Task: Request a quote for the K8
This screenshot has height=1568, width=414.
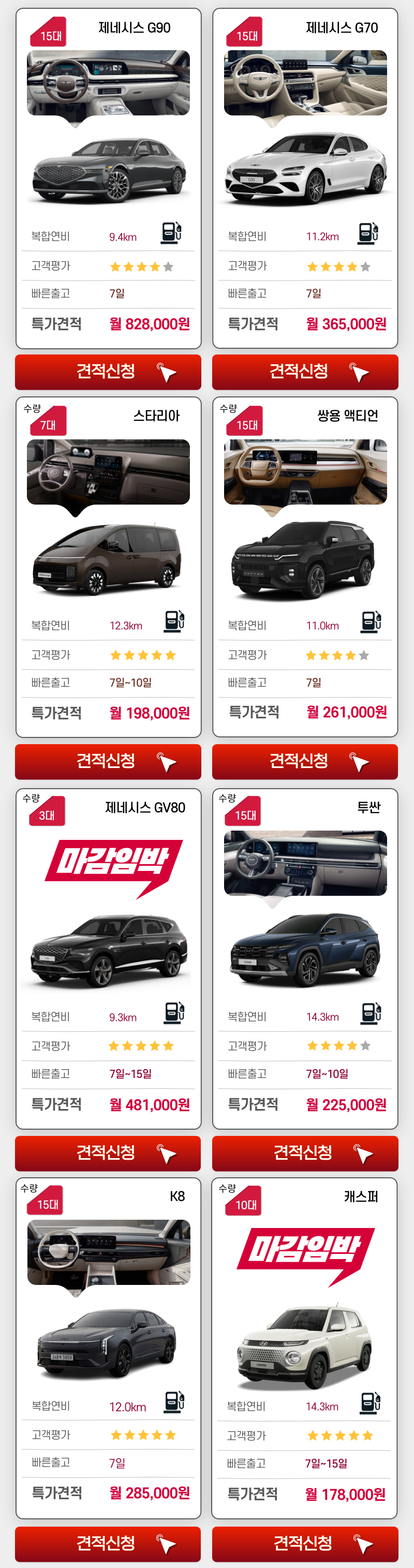Action: pyautogui.click(x=108, y=1544)
